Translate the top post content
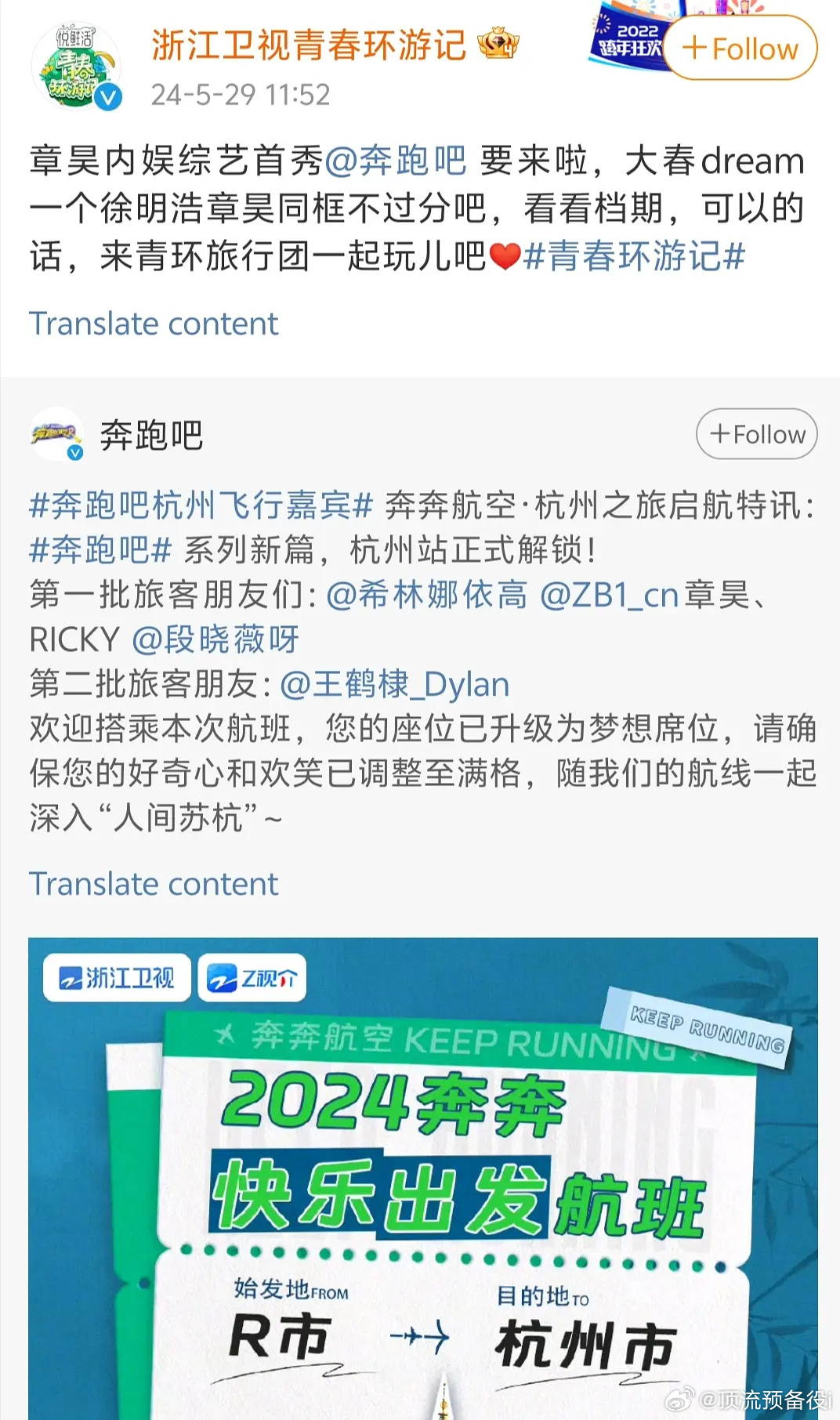Screen dimensions: 840x1420 pyautogui.click(x=154, y=323)
